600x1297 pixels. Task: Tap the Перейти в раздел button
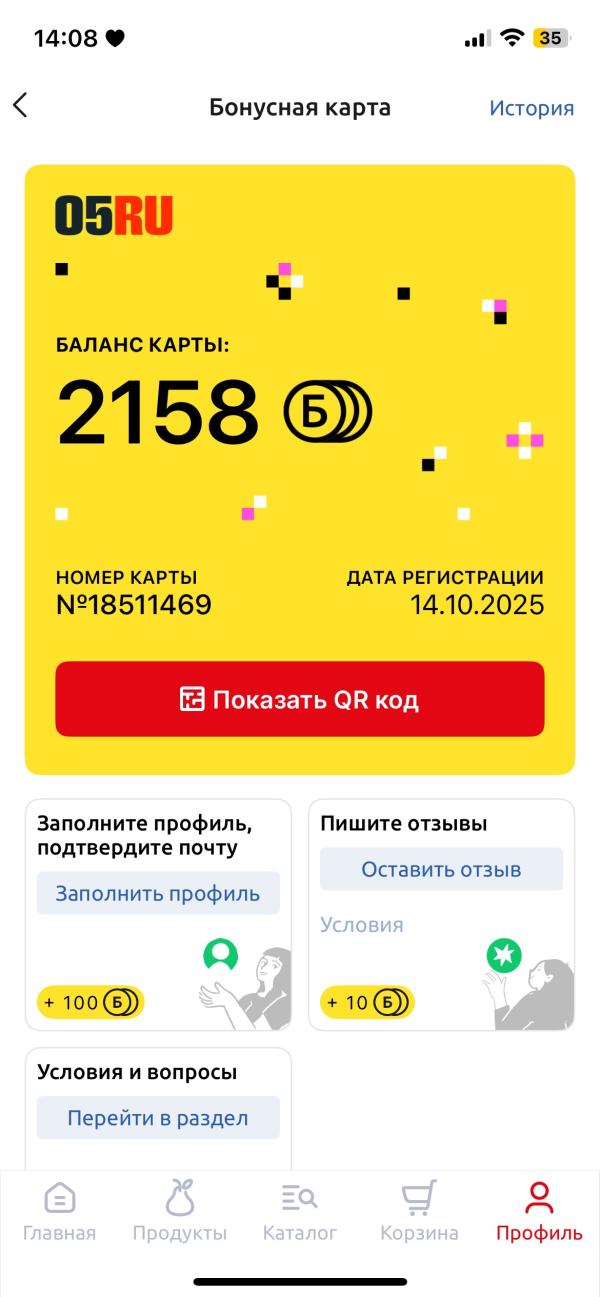(158, 1118)
